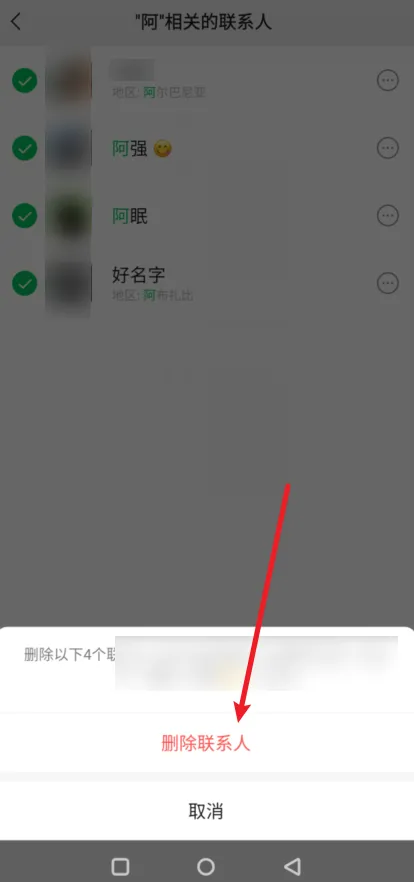
Task: Uncheck the contact from 阿尔巴尼亚
Action: tap(25, 82)
